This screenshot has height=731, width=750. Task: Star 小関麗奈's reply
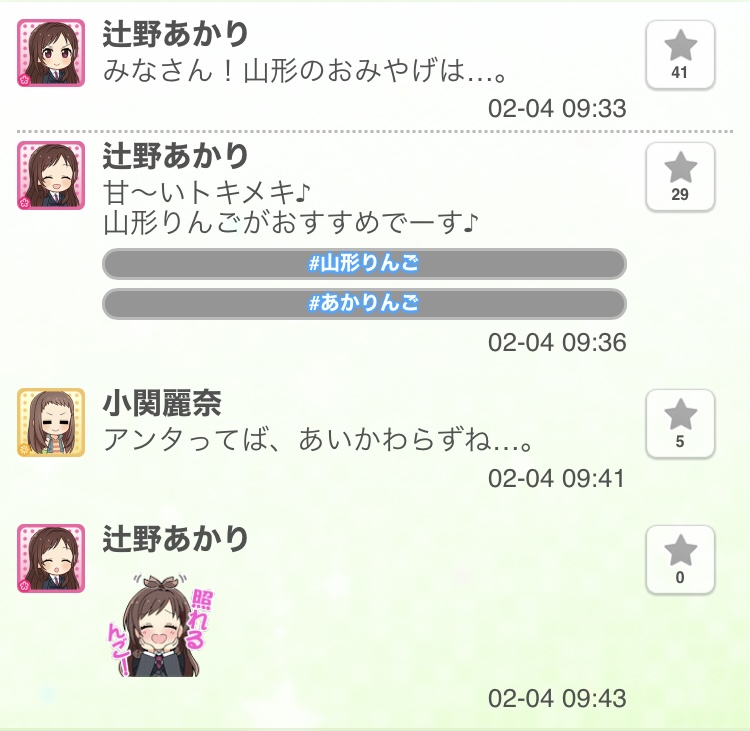[680, 423]
